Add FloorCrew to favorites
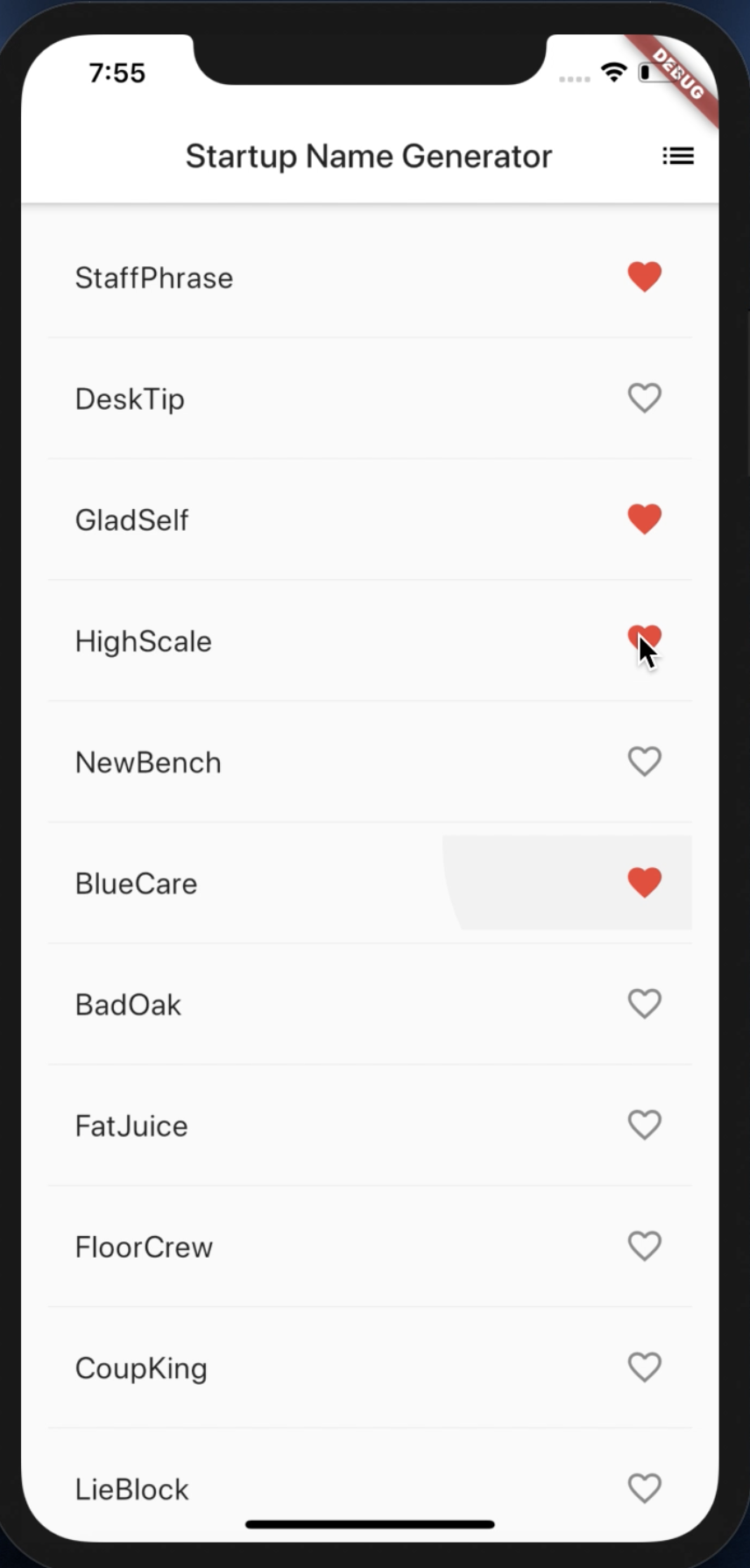750x1568 pixels. tap(644, 1246)
